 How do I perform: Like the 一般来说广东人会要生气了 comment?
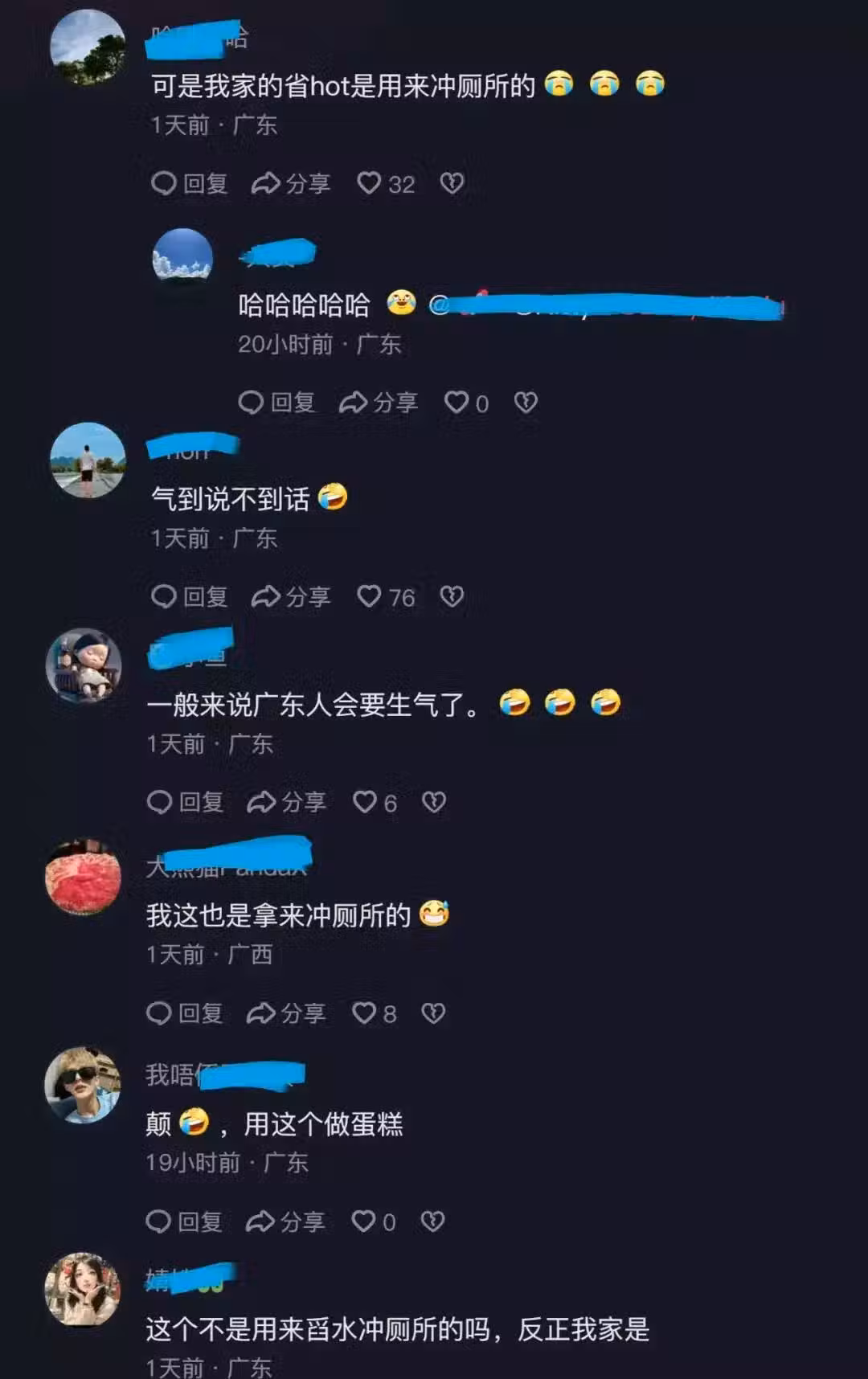point(366,802)
